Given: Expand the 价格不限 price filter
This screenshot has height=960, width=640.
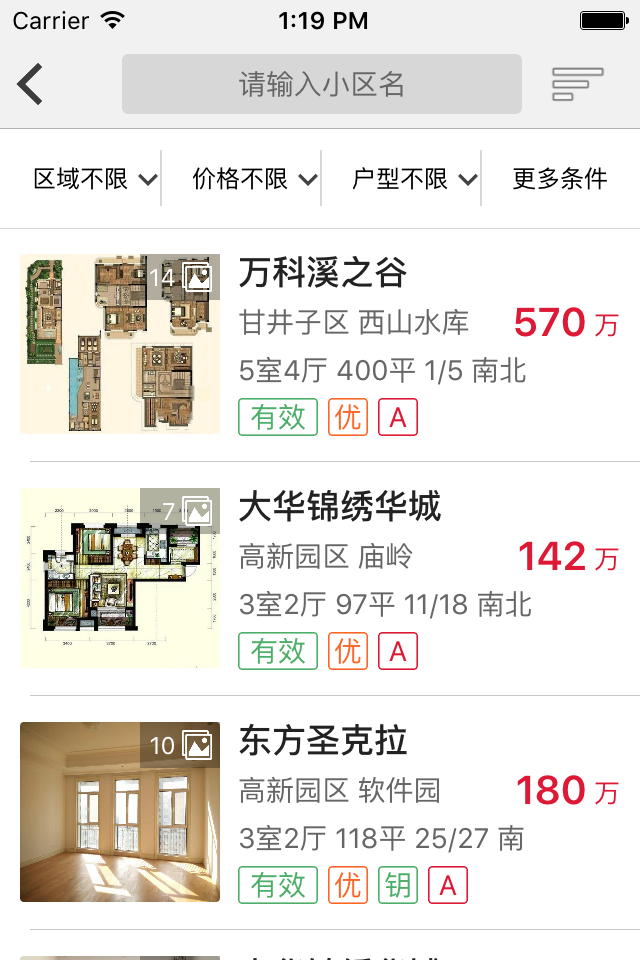Looking at the screenshot, I should point(255,179).
